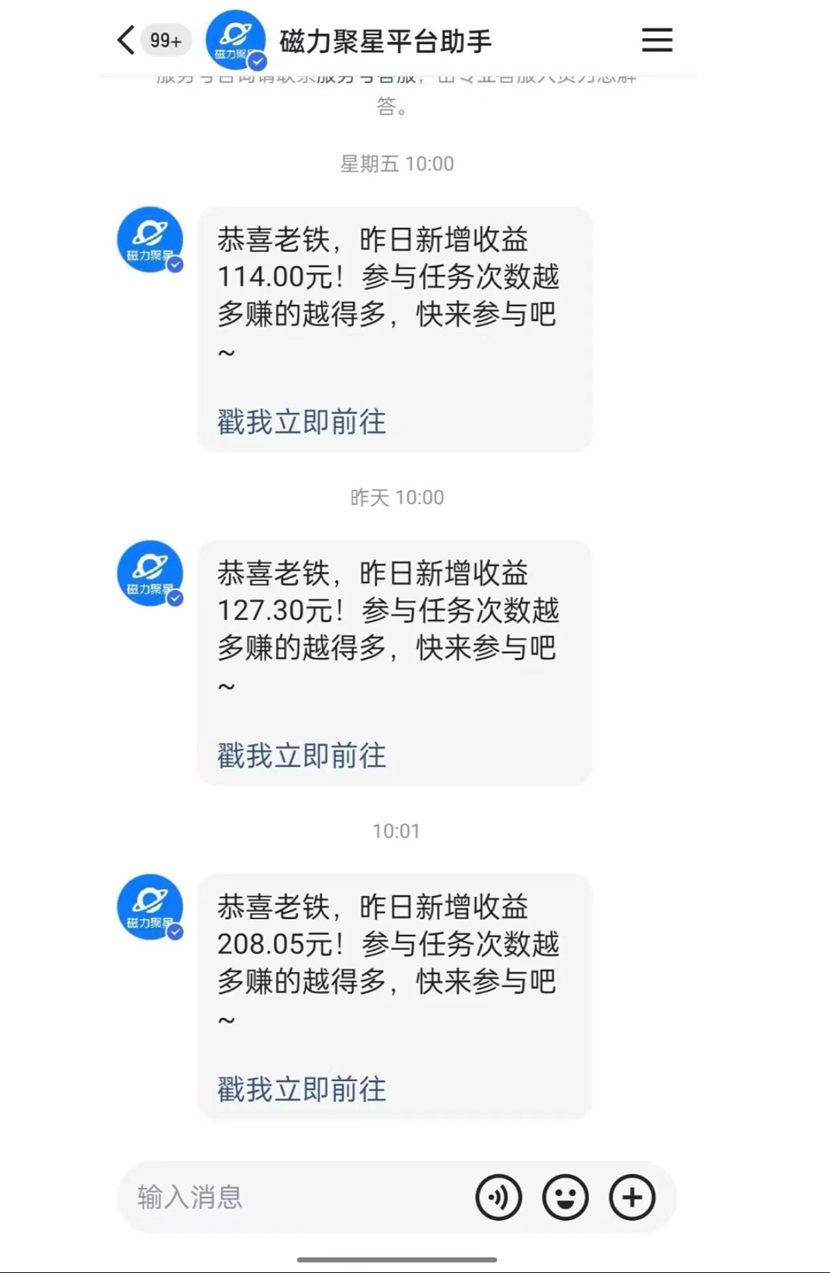Tap the 输入消息 input field
830x1273 pixels.
[250, 1197]
